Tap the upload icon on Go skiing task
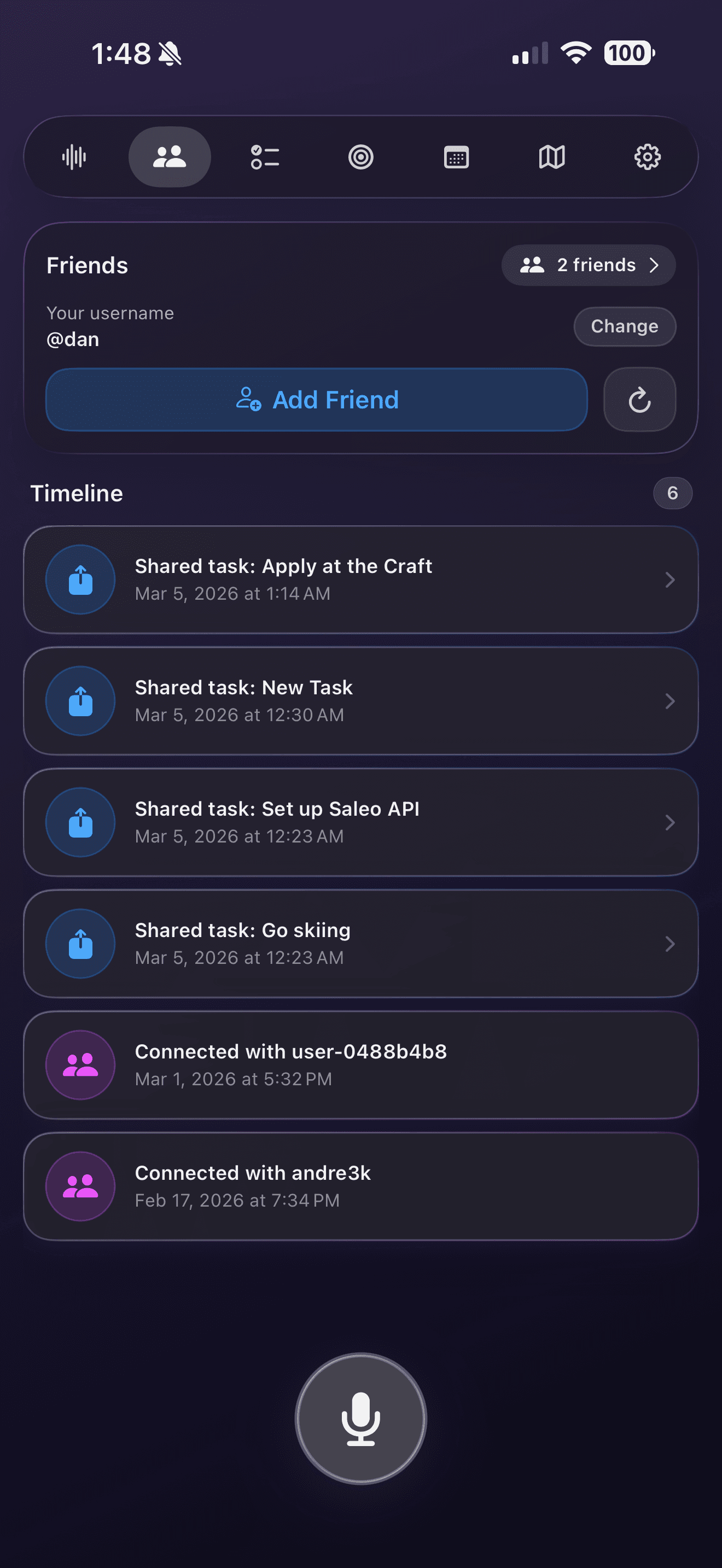Viewport: 722px width, 1568px height. pyautogui.click(x=80, y=944)
